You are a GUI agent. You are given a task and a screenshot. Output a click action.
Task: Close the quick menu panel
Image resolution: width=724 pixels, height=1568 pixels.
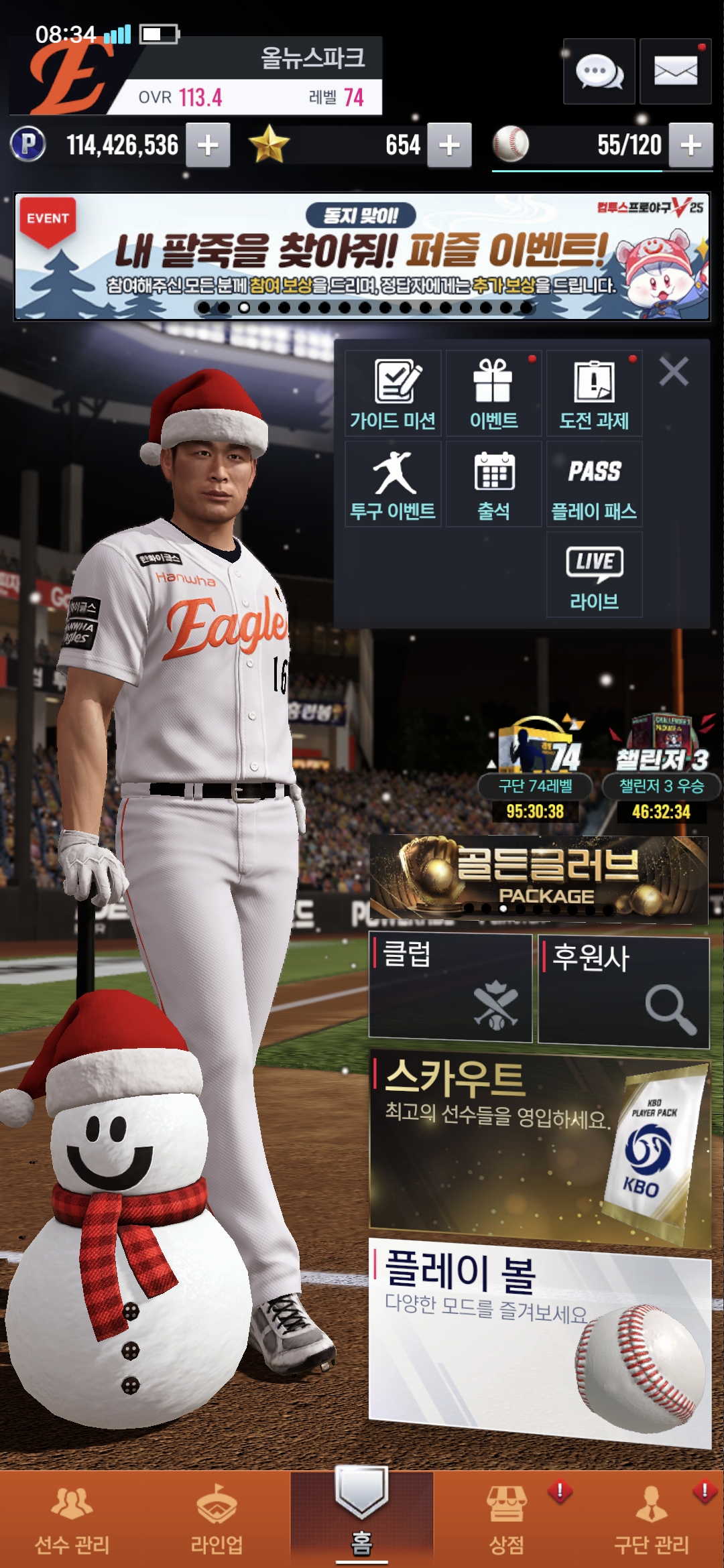(x=674, y=371)
